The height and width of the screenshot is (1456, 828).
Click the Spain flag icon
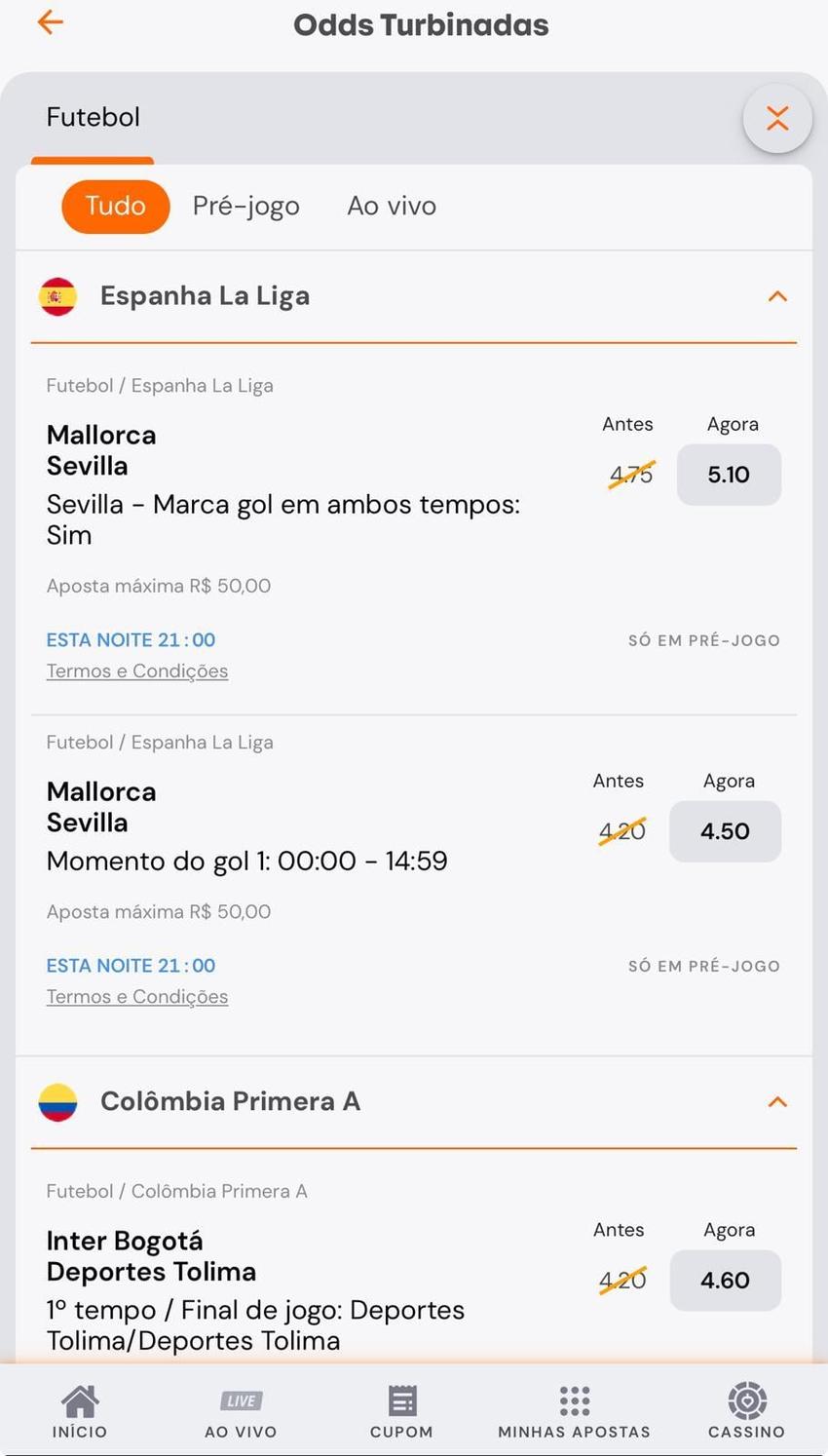56,295
